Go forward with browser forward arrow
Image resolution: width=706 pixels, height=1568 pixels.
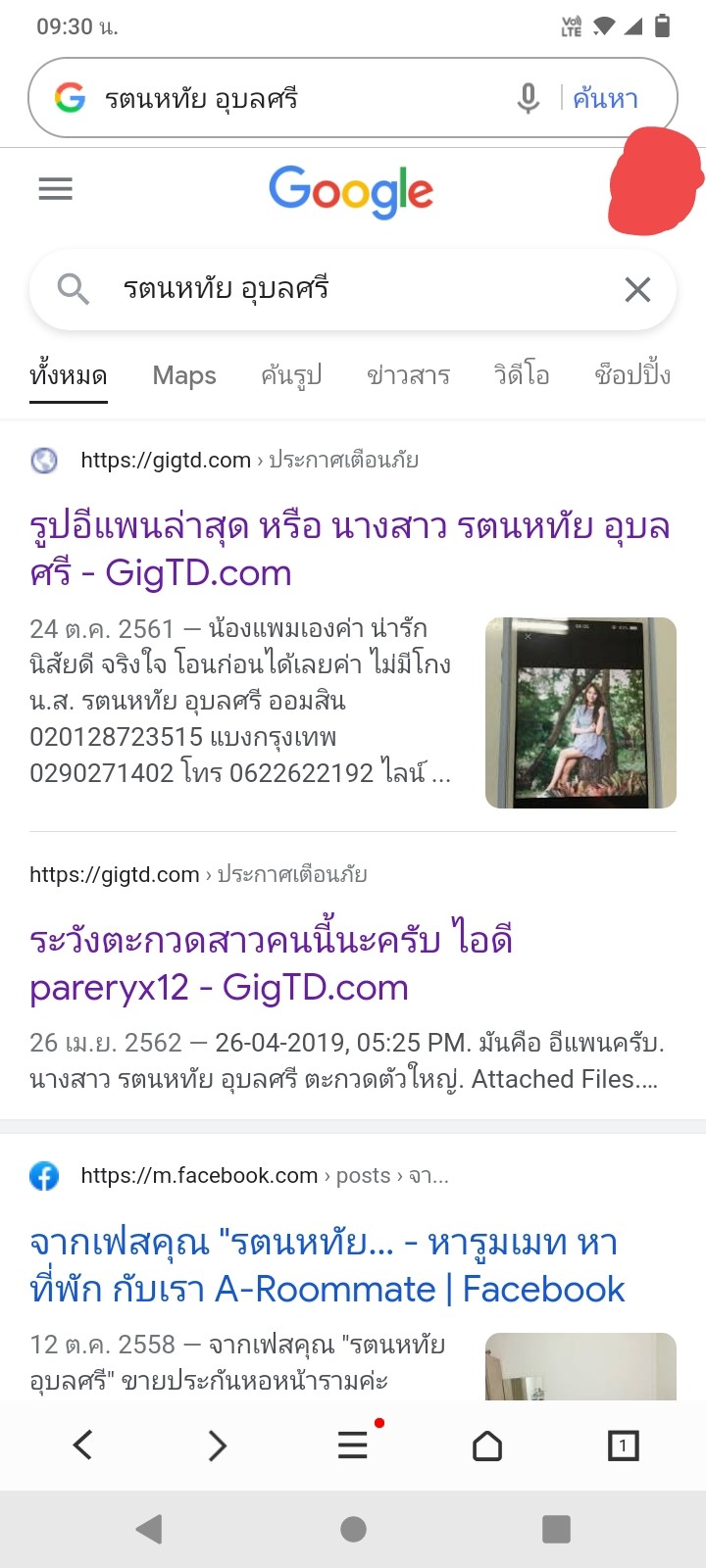tap(218, 1445)
